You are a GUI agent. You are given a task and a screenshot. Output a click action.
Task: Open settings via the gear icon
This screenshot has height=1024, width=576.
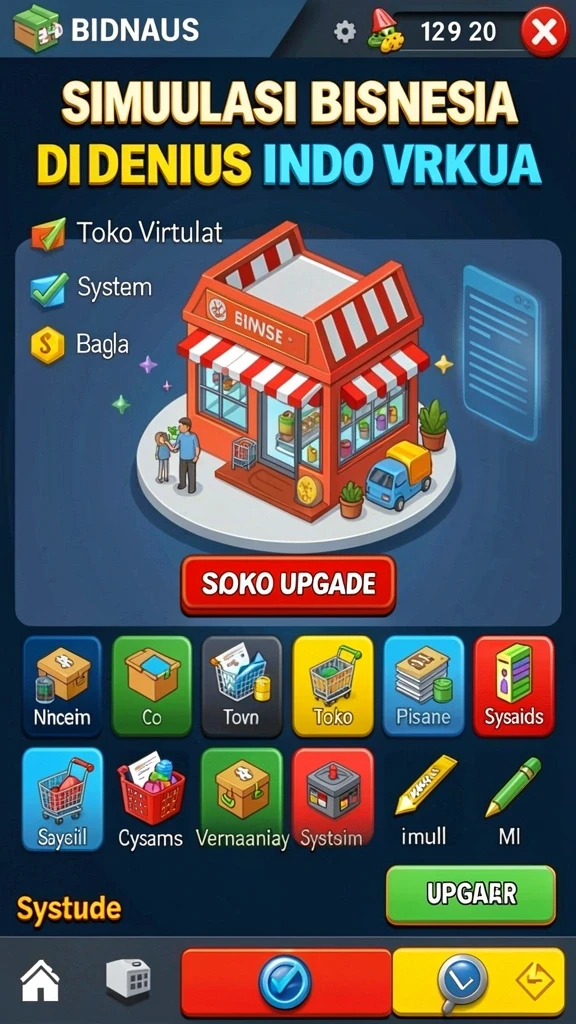[345, 31]
